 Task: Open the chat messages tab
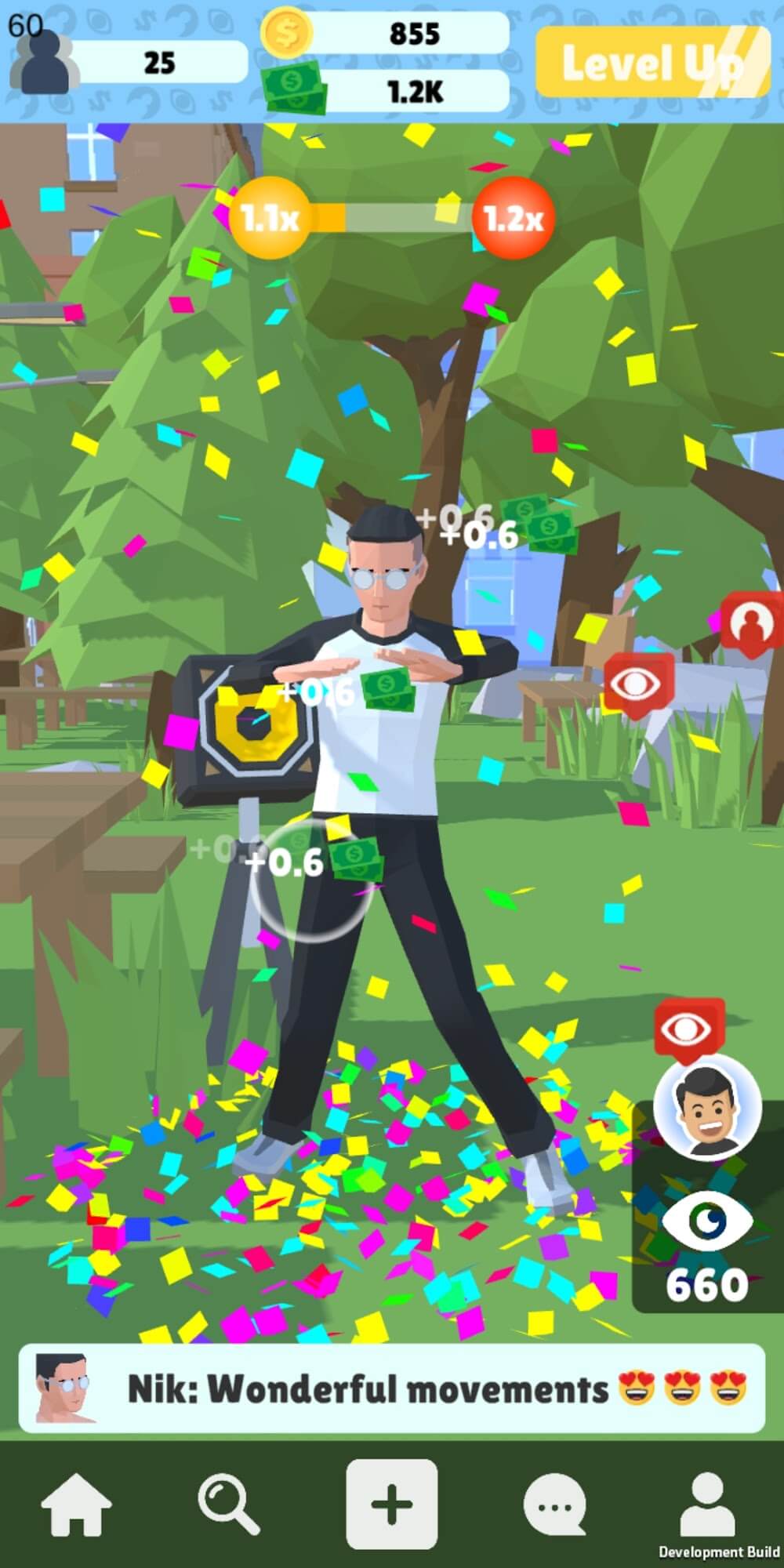[x=554, y=1505]
